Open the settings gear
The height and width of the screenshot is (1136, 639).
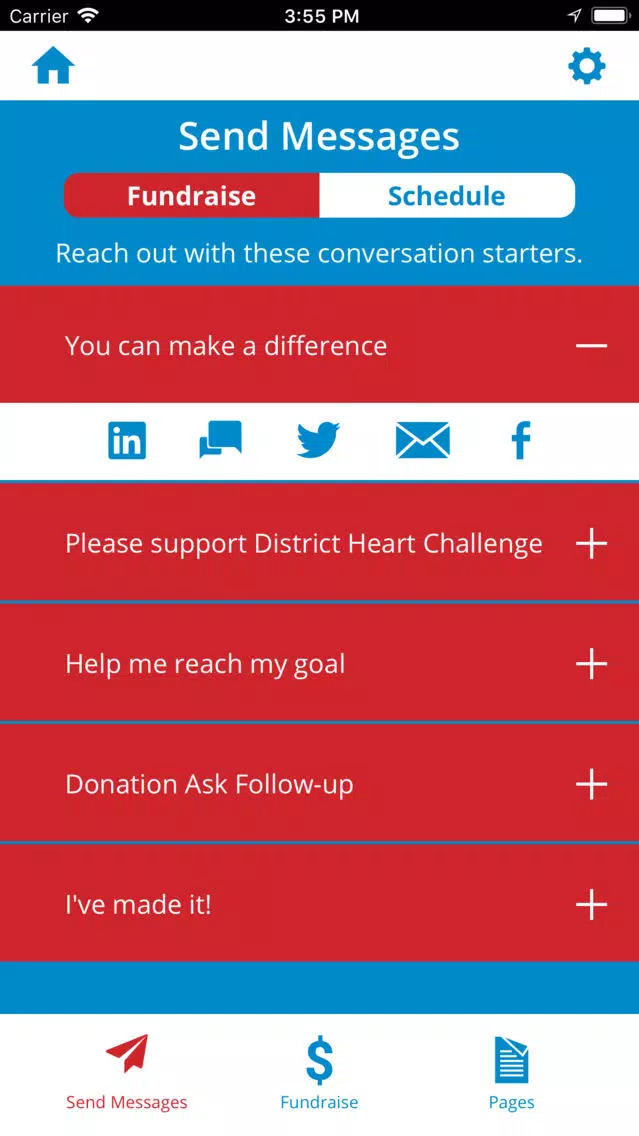click(x=586, y=67)
